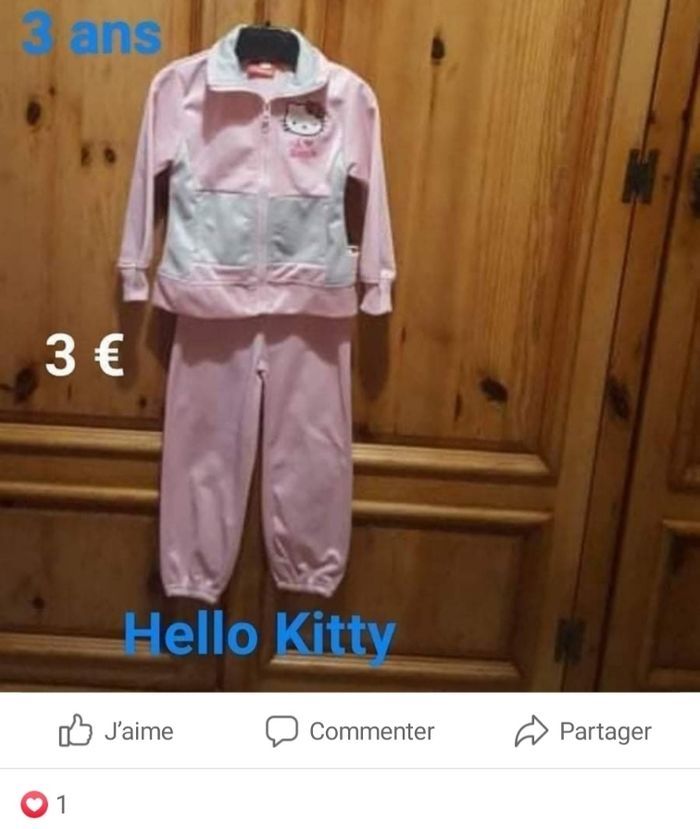Like this post with J'aime
Viewport: 700px width, 829px height.
coord(116,732)
